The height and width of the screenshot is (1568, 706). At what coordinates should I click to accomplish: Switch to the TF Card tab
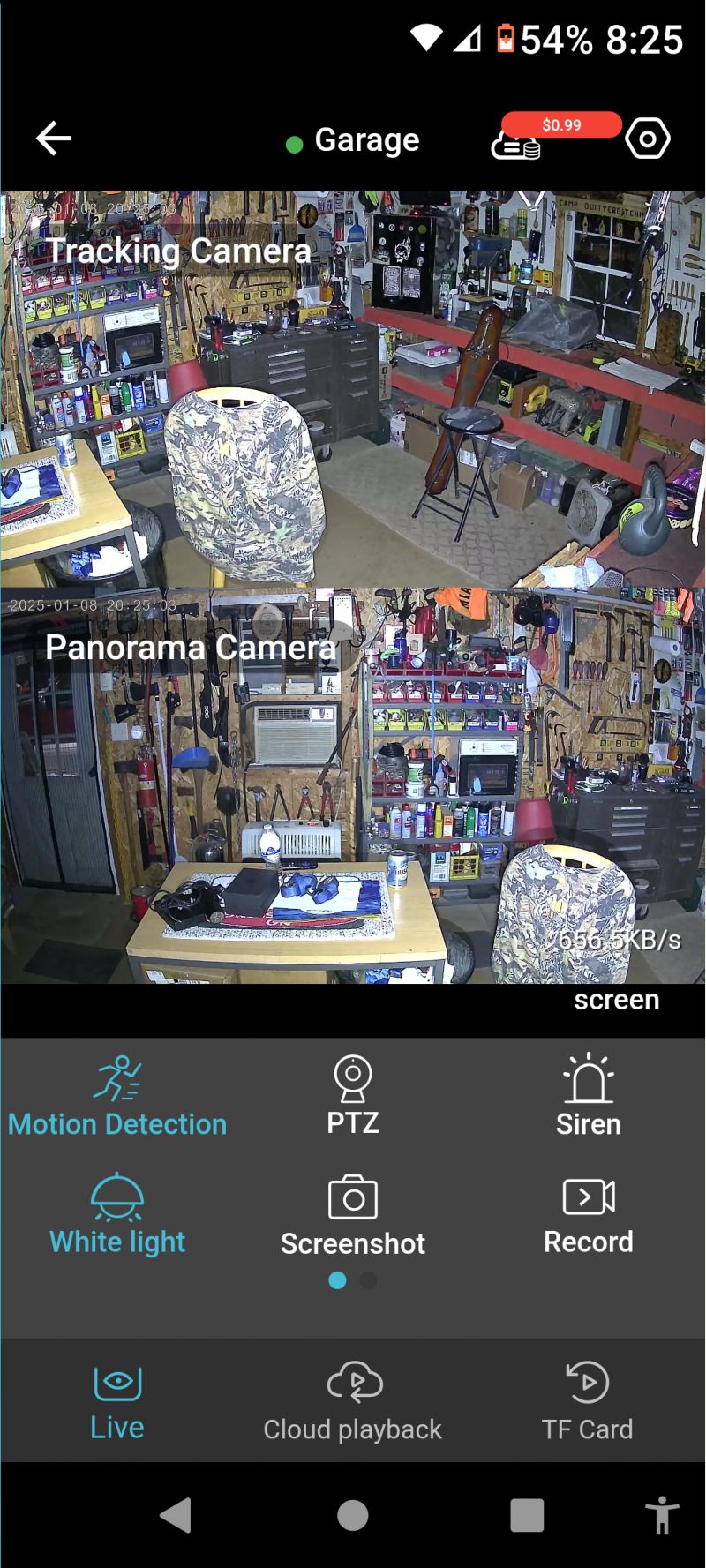(588, 1403)
